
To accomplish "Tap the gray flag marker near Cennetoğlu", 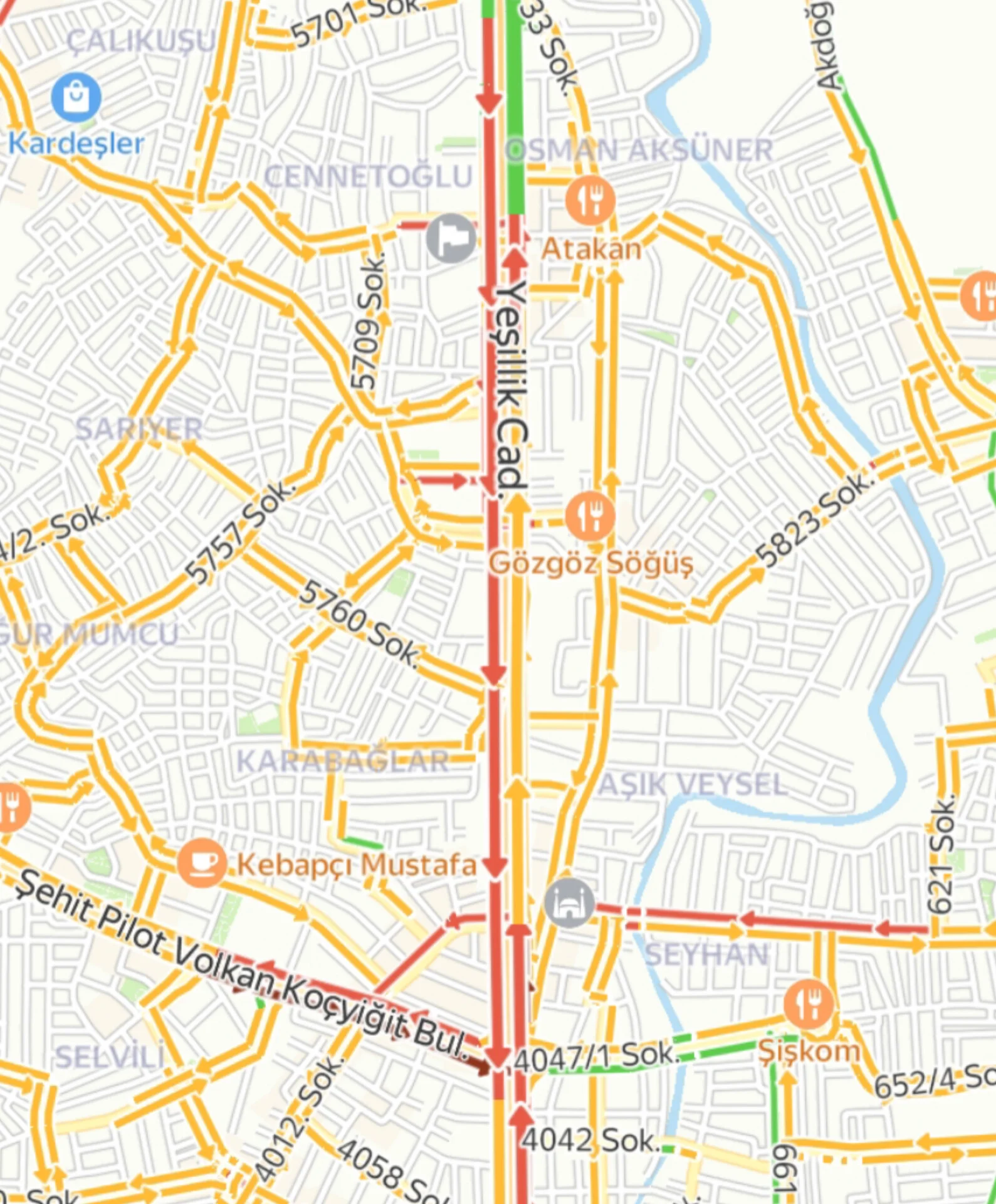I will coord(451,238).
